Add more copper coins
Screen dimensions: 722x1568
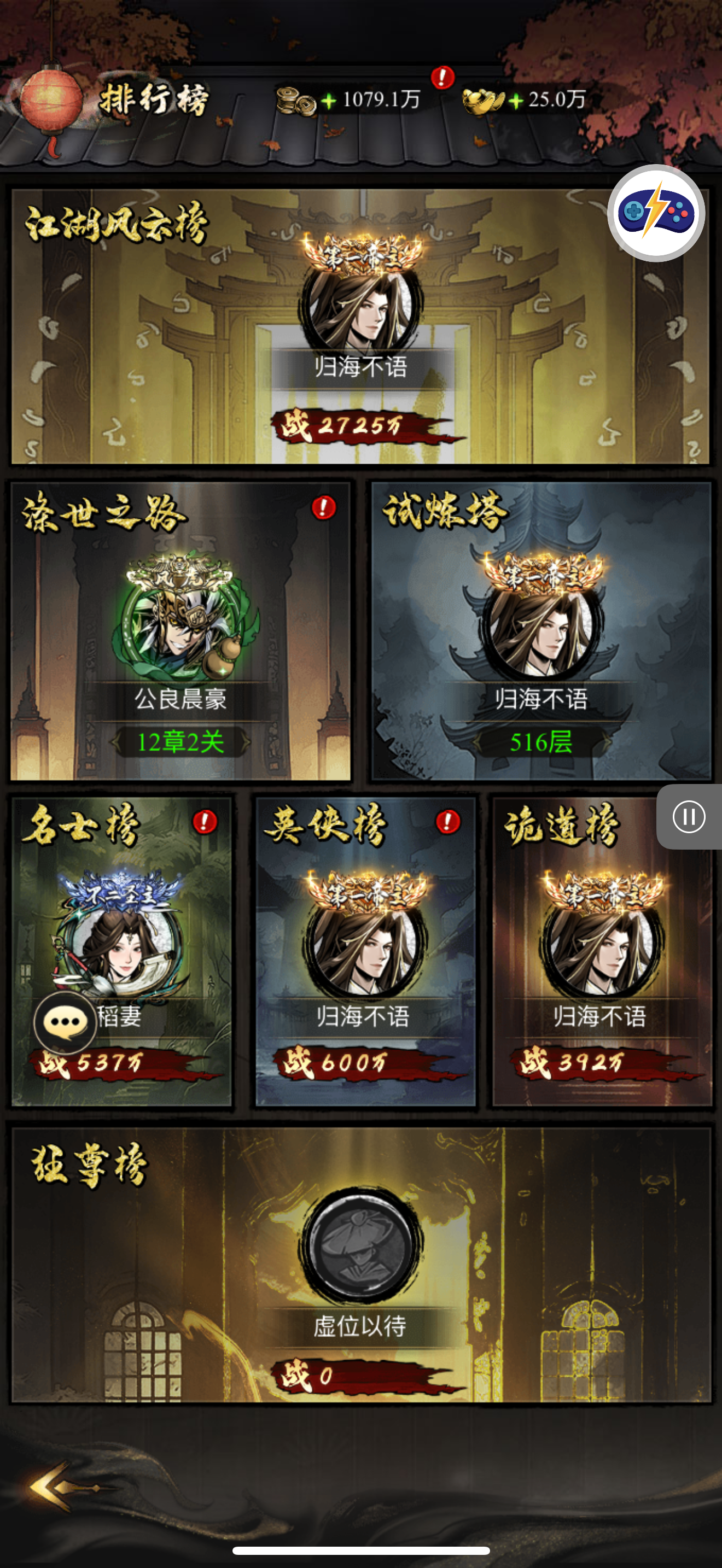coord(329,101)
